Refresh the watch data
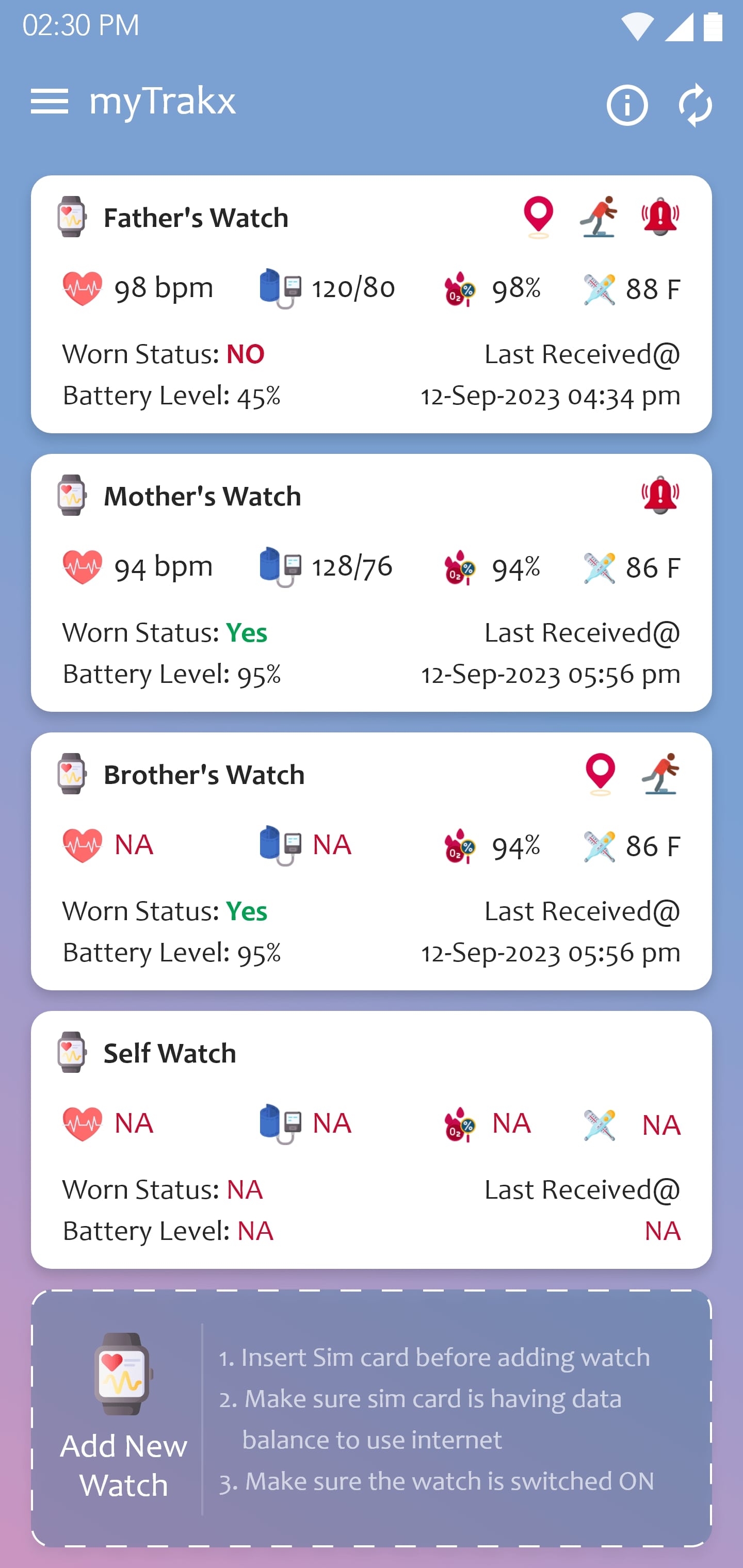Viewport: 743px width, 1568px height. pos(695,105)
